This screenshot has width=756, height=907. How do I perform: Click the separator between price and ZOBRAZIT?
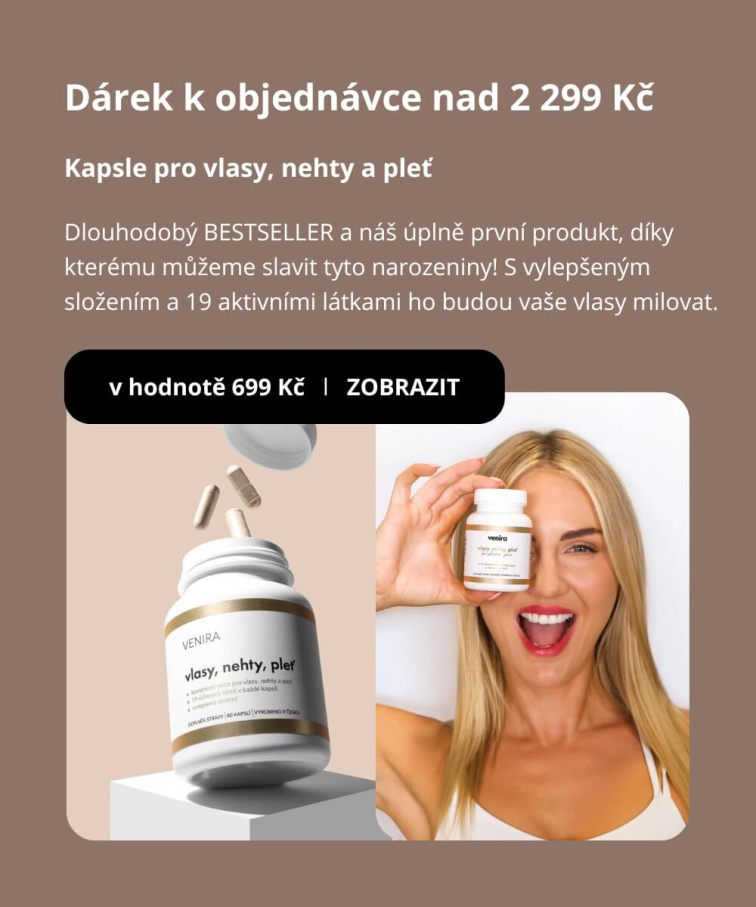(x=326, y=385)
